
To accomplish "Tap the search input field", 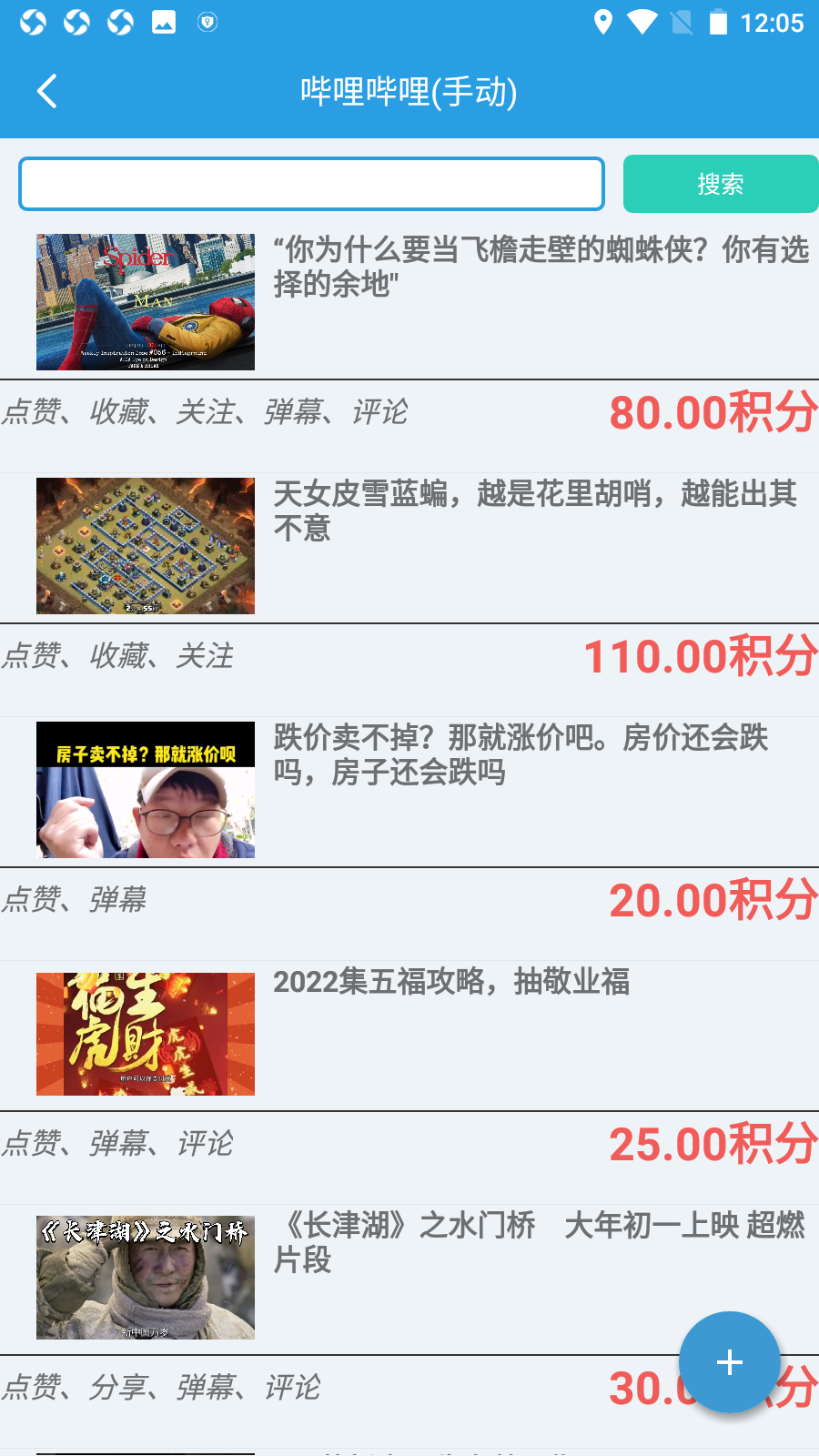I will click(311, 183).
